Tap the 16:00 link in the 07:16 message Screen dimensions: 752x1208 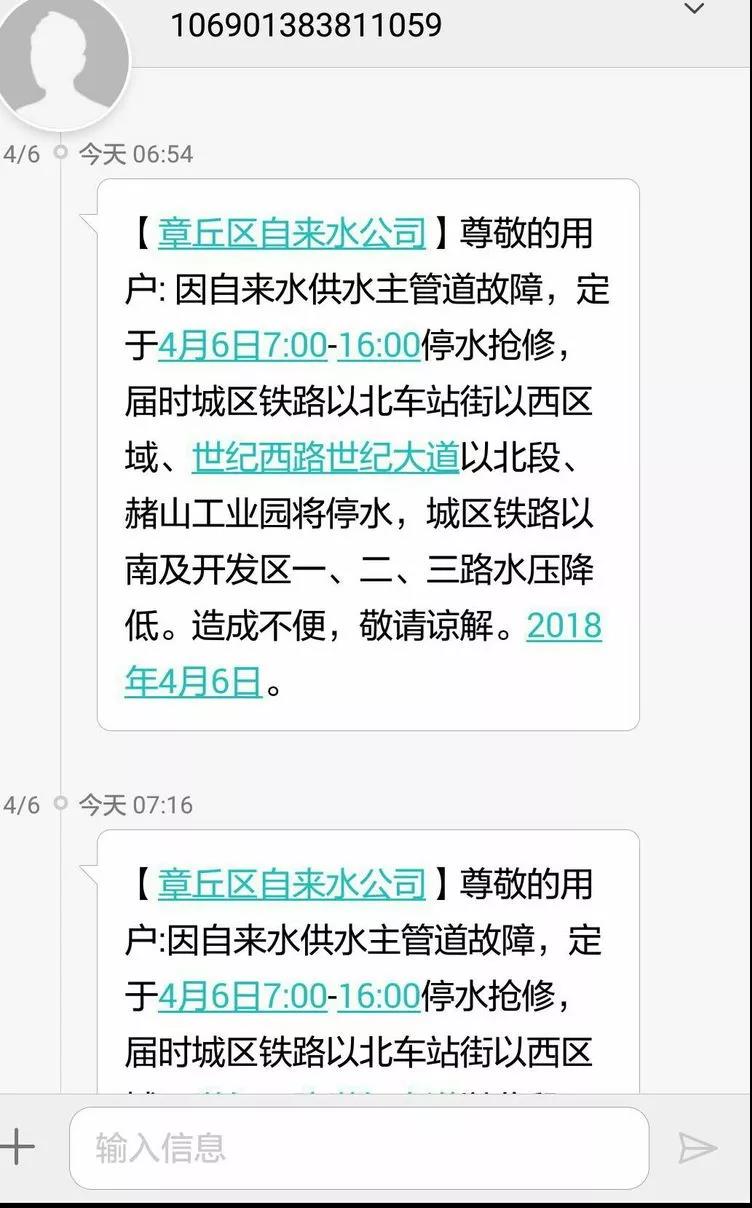(x=379, y=996)
